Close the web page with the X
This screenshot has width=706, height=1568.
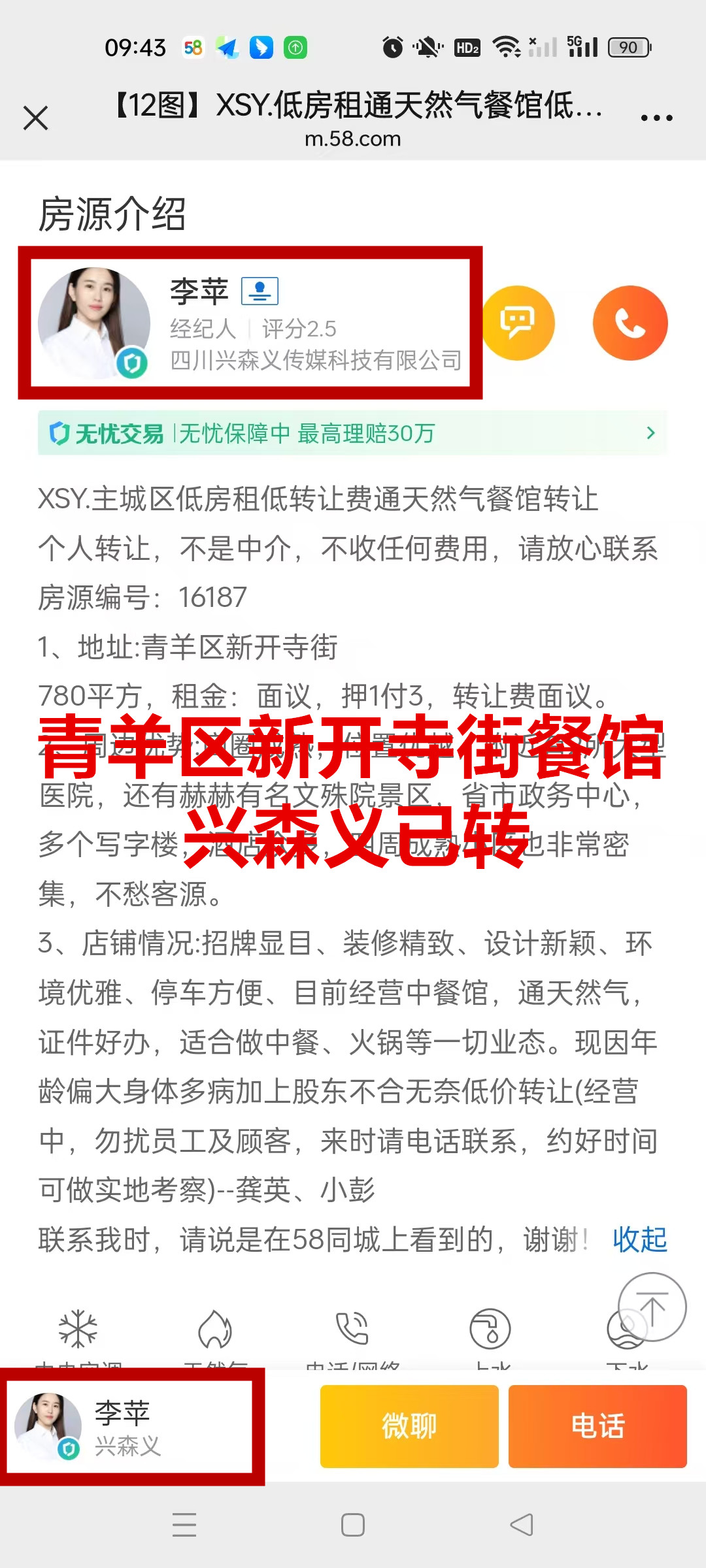coord(36,118)
